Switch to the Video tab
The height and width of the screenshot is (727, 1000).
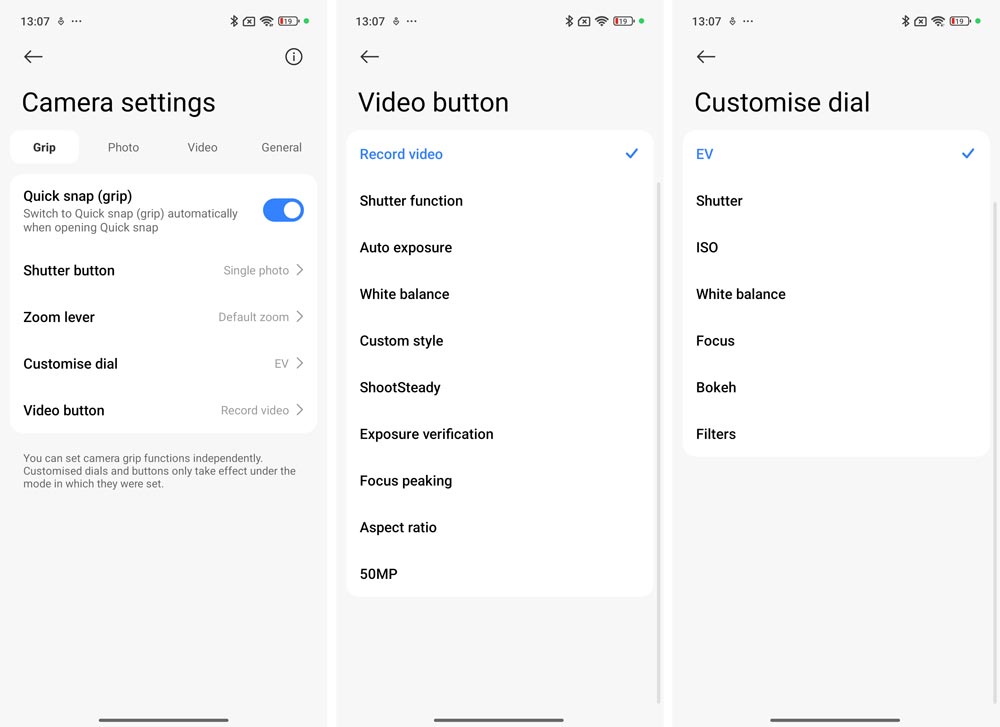tap(202, 147)
